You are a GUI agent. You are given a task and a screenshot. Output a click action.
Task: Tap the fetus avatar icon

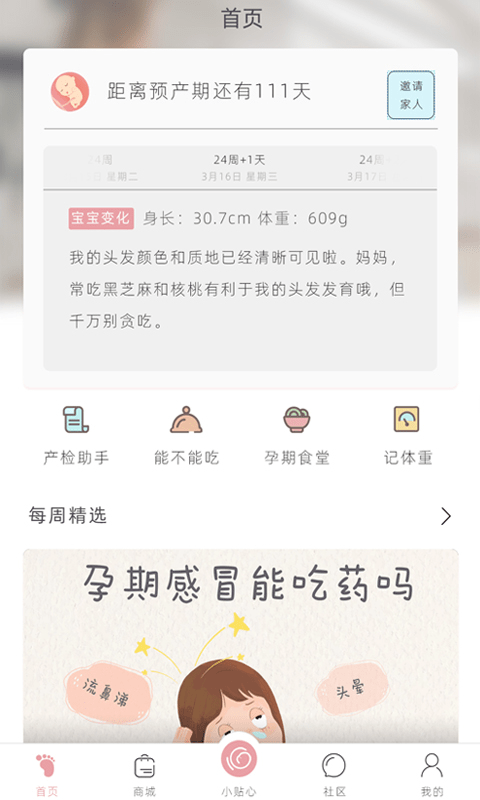point(70,92)
